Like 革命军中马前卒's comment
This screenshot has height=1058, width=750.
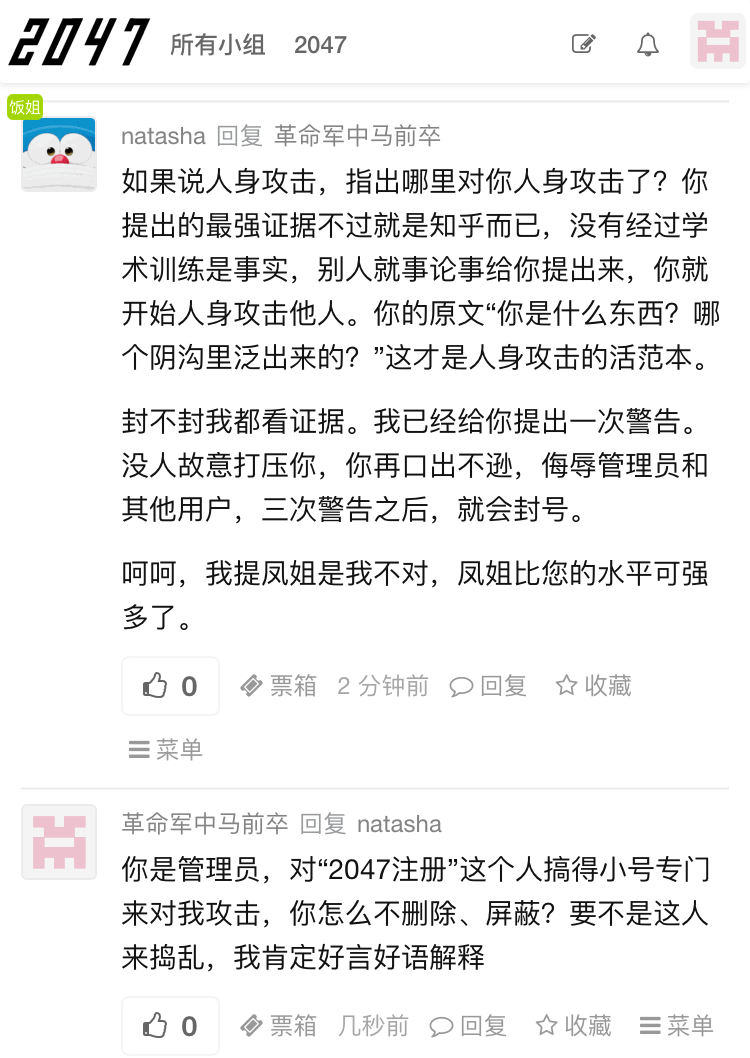coord(170,1026)
